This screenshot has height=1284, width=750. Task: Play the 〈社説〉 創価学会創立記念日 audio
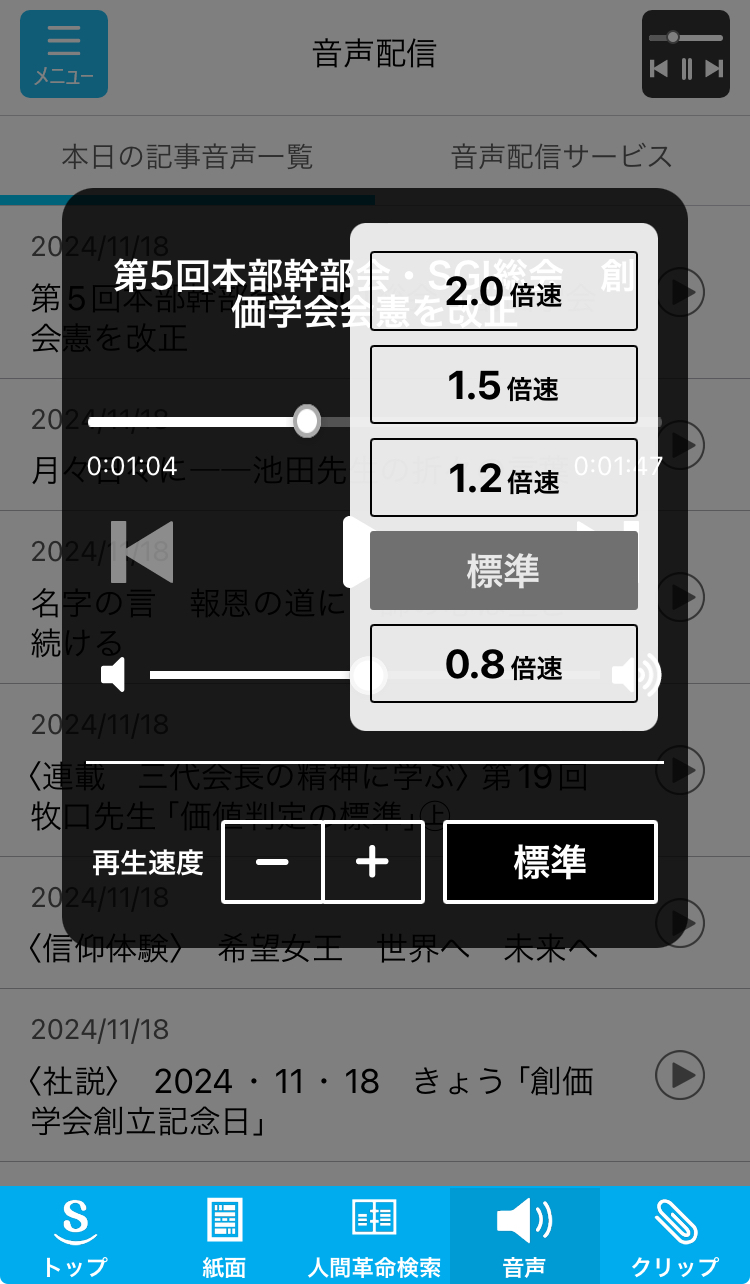(x=680, y=1076)
